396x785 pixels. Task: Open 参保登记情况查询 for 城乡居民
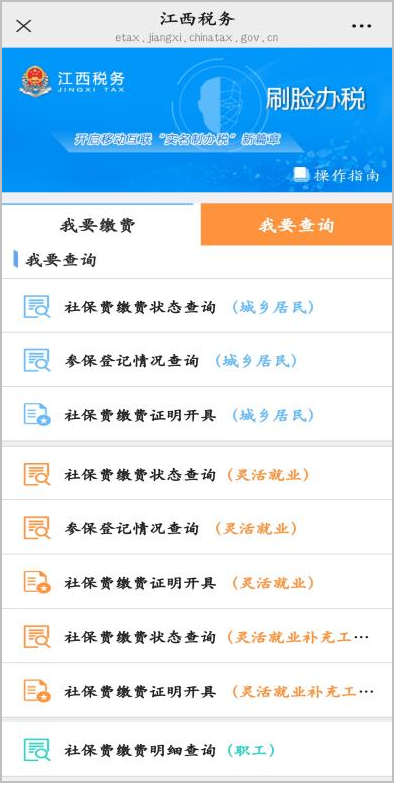197,360
